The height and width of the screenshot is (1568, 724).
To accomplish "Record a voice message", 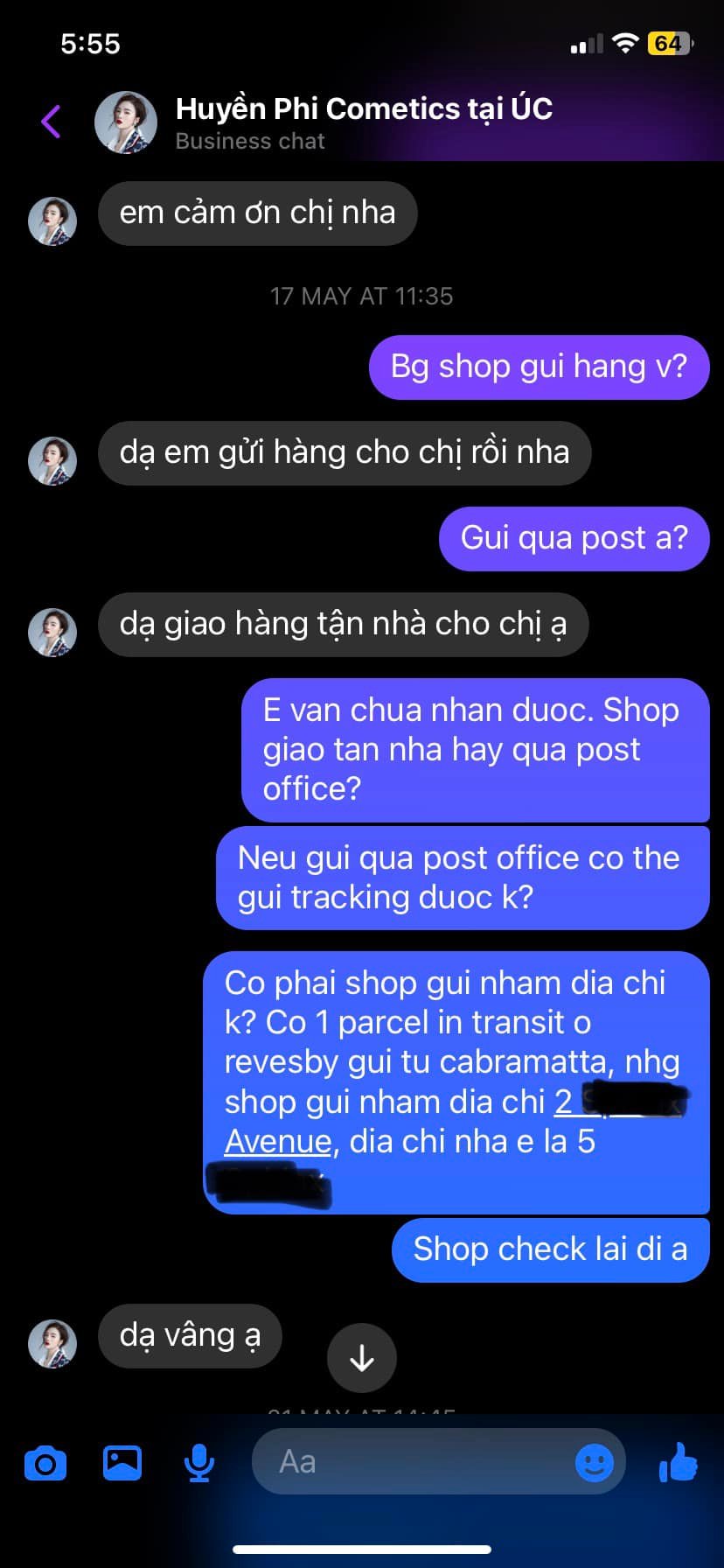I will point(199,1463).
